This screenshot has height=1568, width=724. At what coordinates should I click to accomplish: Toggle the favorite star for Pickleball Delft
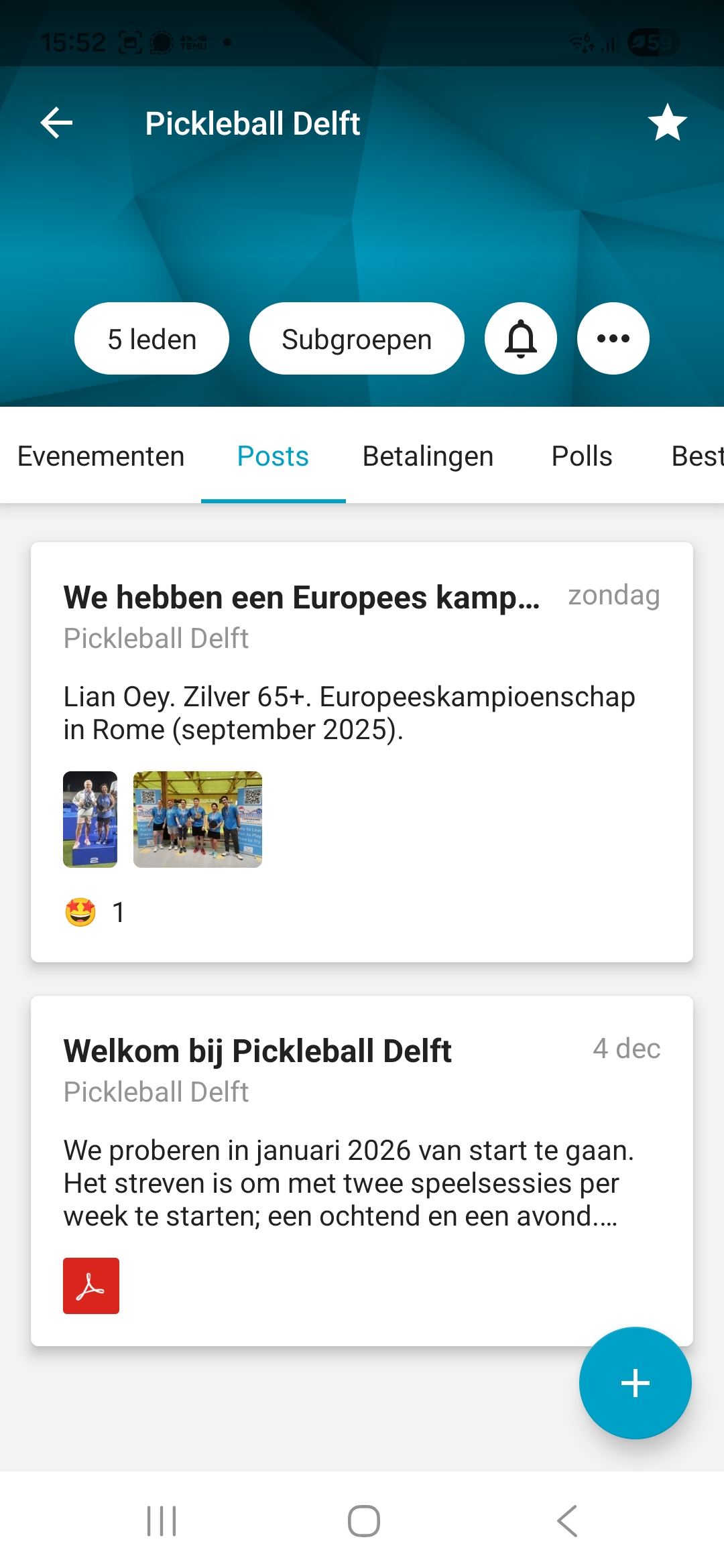pyautogui.click(x=667, y=123)
